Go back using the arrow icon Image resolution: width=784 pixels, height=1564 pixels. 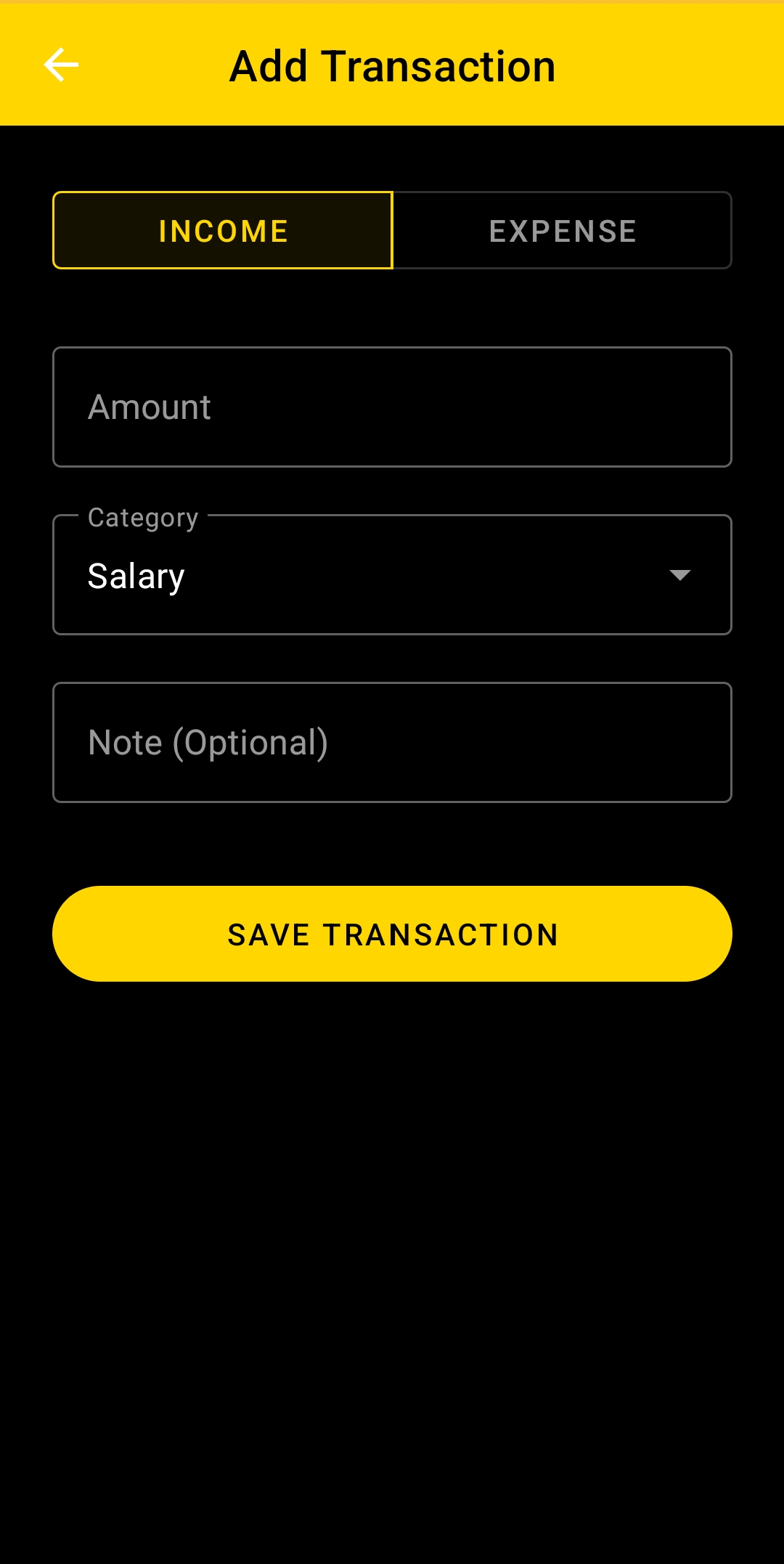click(61, 65)
